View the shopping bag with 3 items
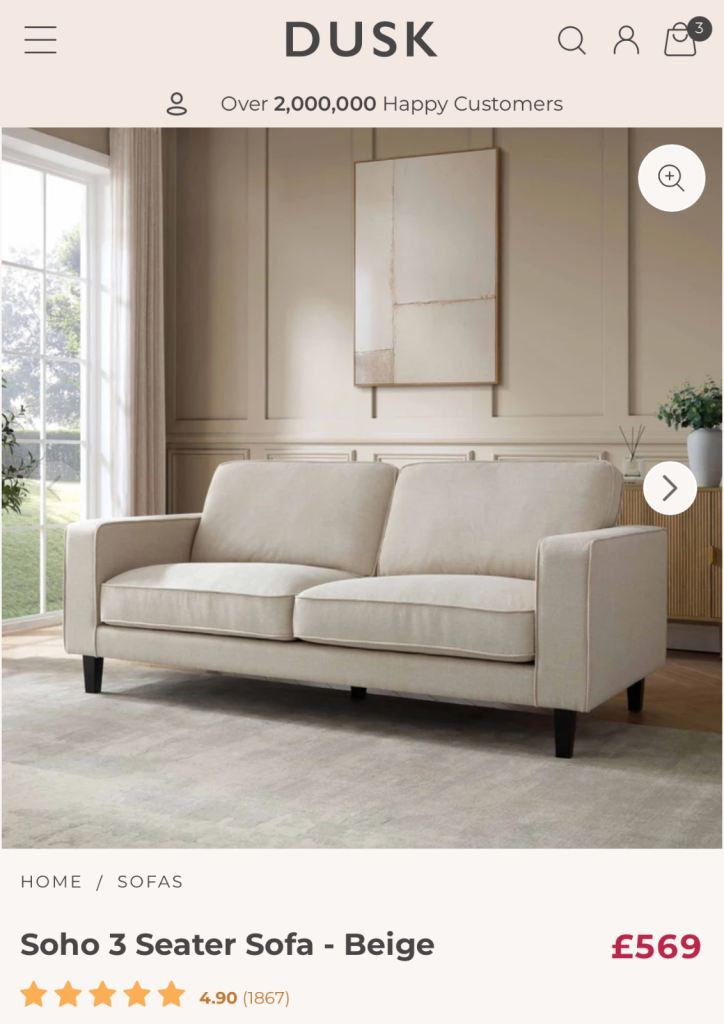The width and height of the screenshot is (724, 1024). pyautogui.click(x=681, y=40)
